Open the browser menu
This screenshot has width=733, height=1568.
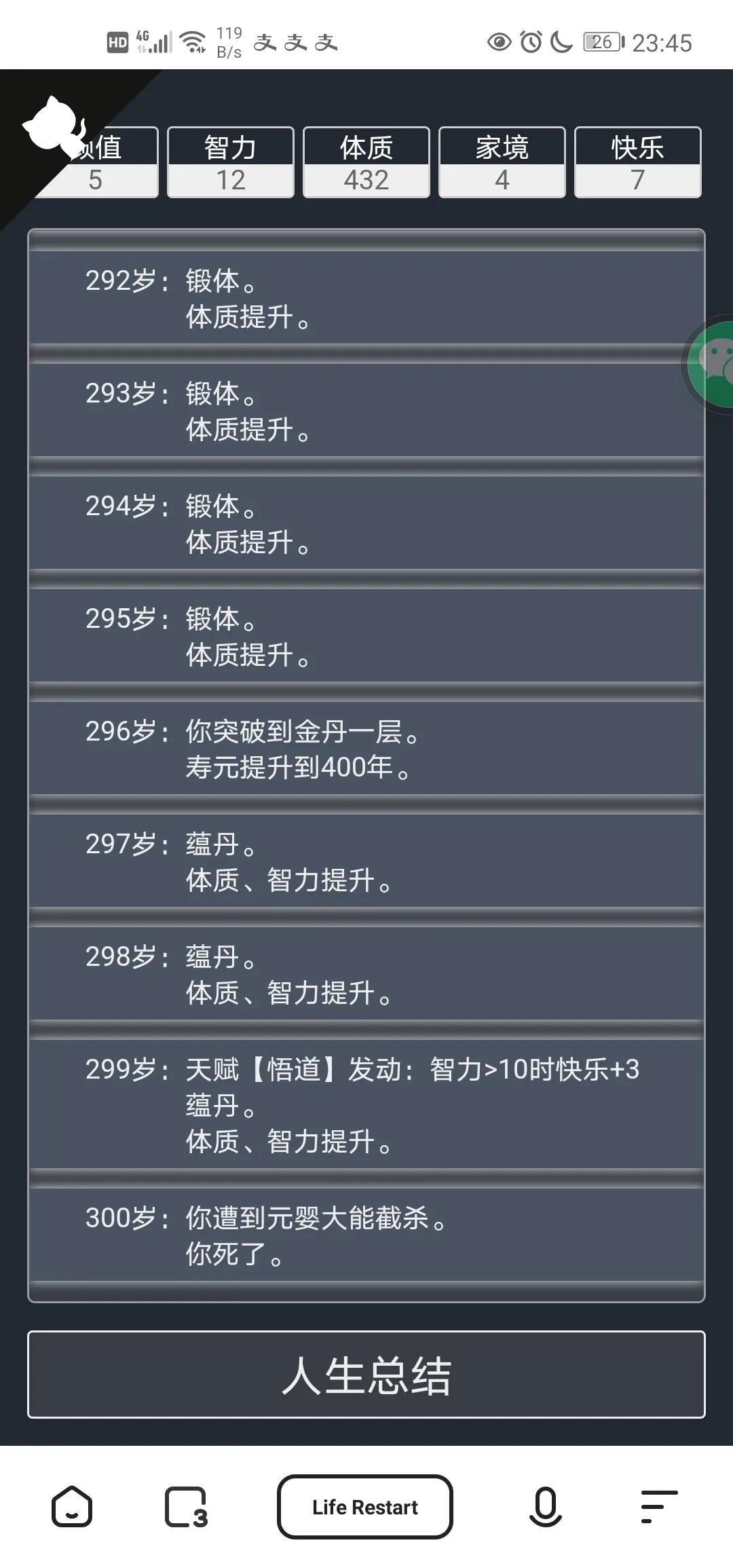[x=658, y=1506]
